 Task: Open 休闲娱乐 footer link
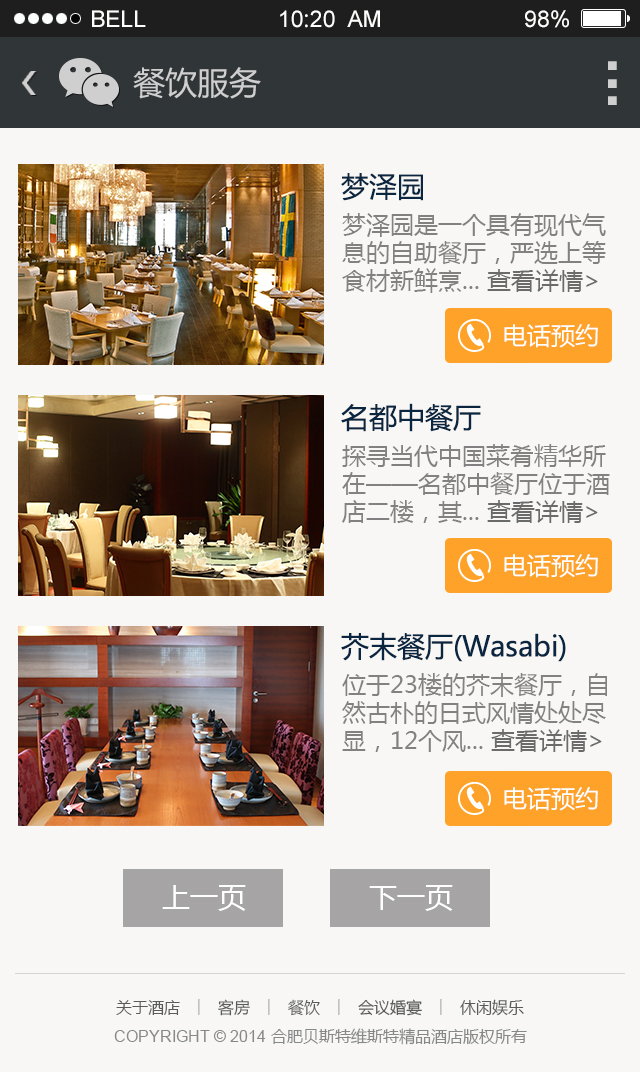491,1007
